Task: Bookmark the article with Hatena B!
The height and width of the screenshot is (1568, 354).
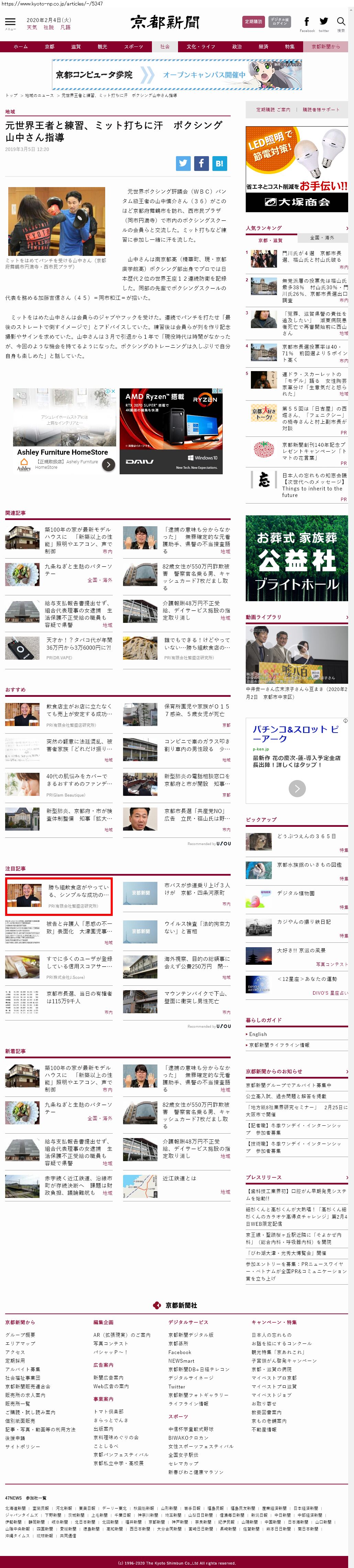Action: (x=219, y=163)
